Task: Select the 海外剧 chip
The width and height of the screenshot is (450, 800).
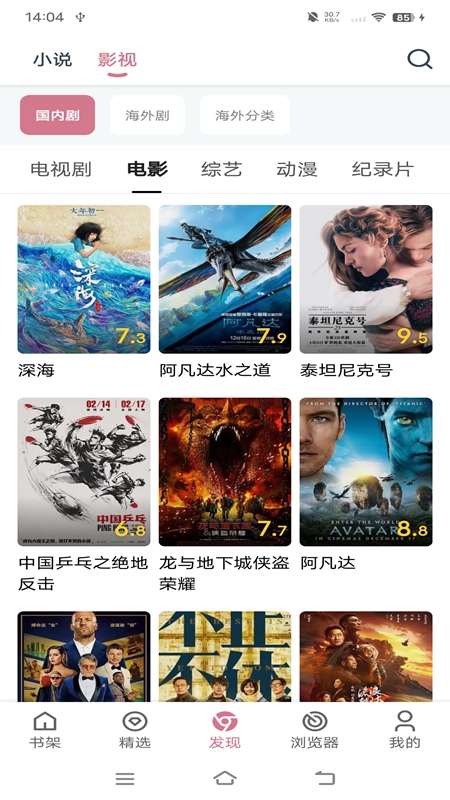Action: (147, 115)
